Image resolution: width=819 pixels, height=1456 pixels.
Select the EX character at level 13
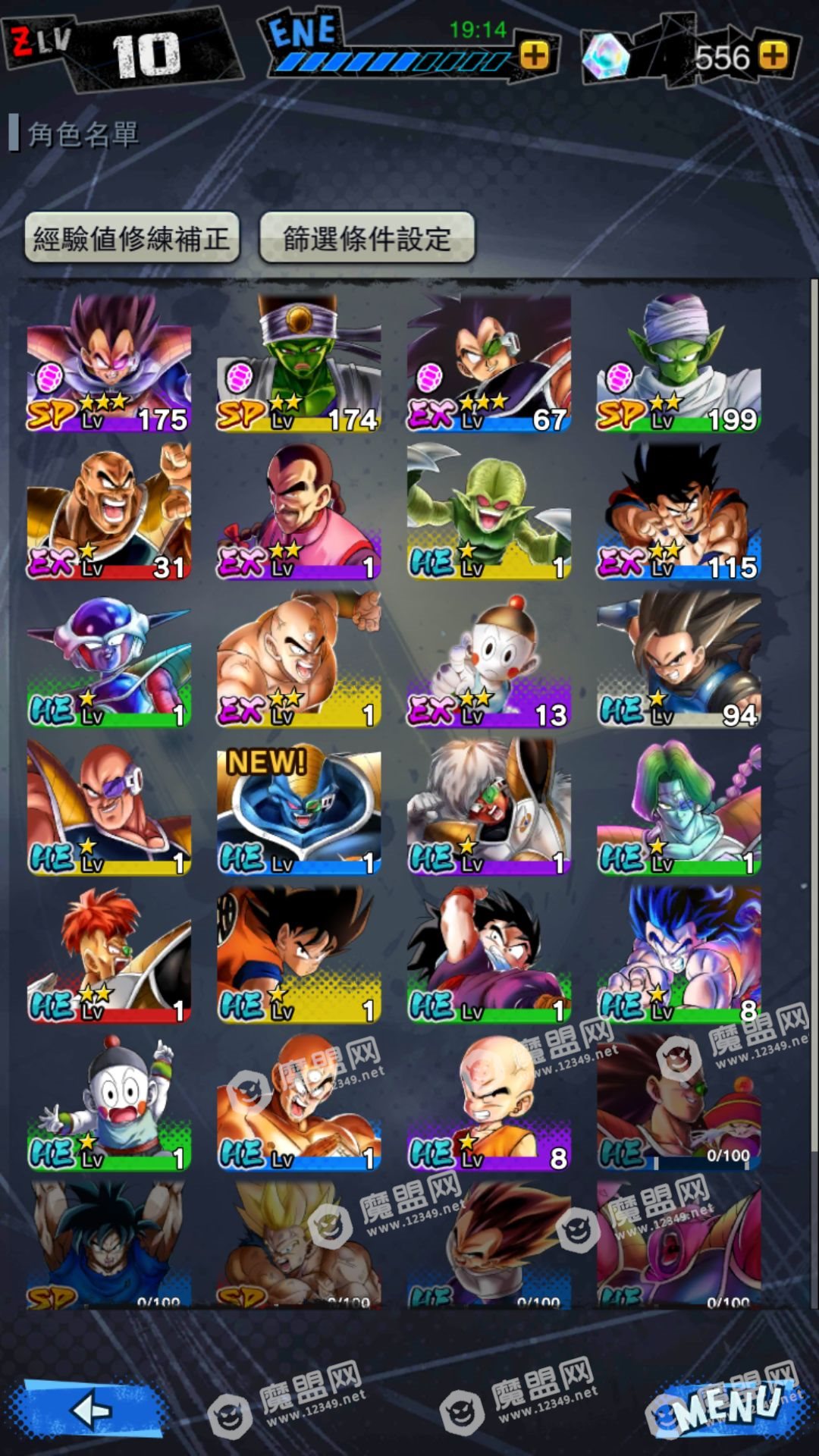[489, 660]
